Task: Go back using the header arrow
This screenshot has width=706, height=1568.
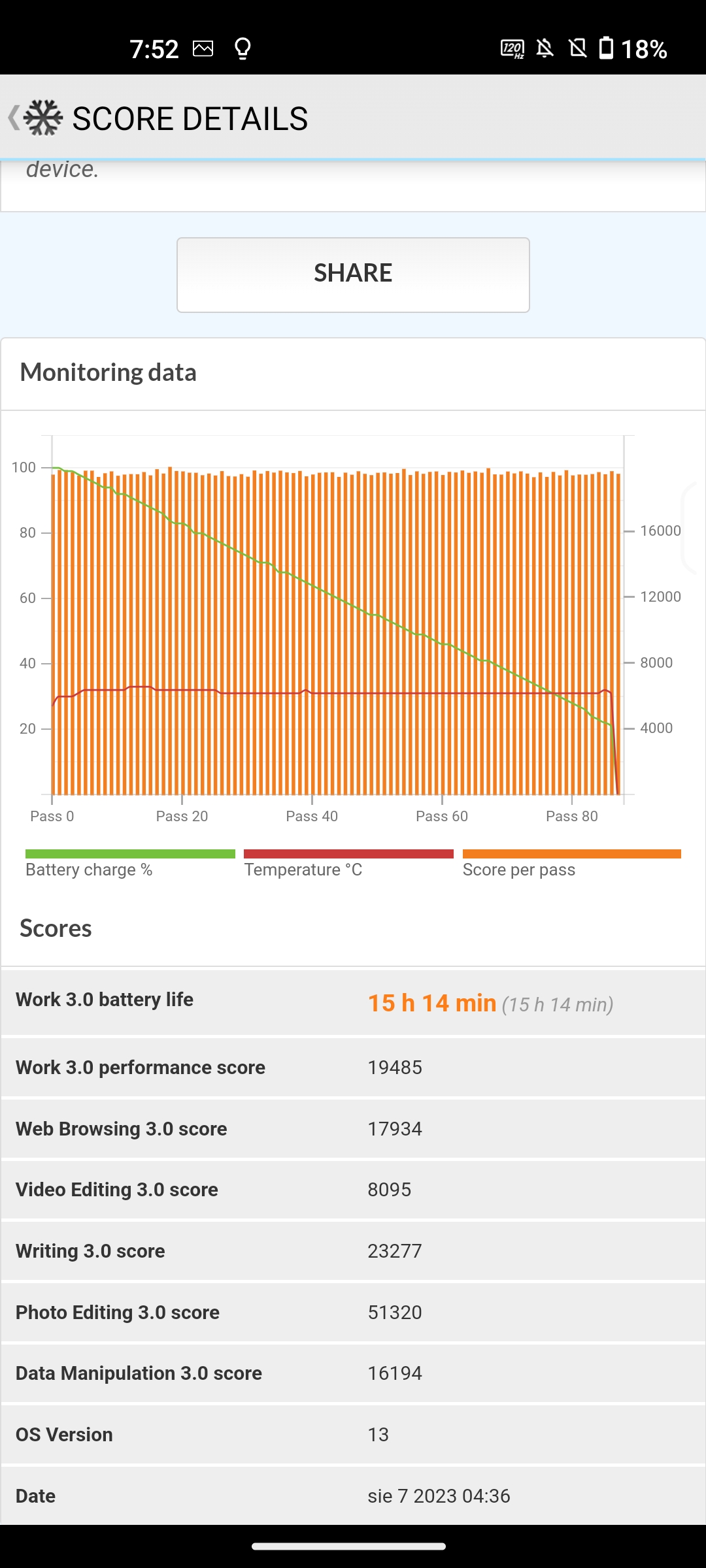Action: pyautogui.click(x=14, y=118)
